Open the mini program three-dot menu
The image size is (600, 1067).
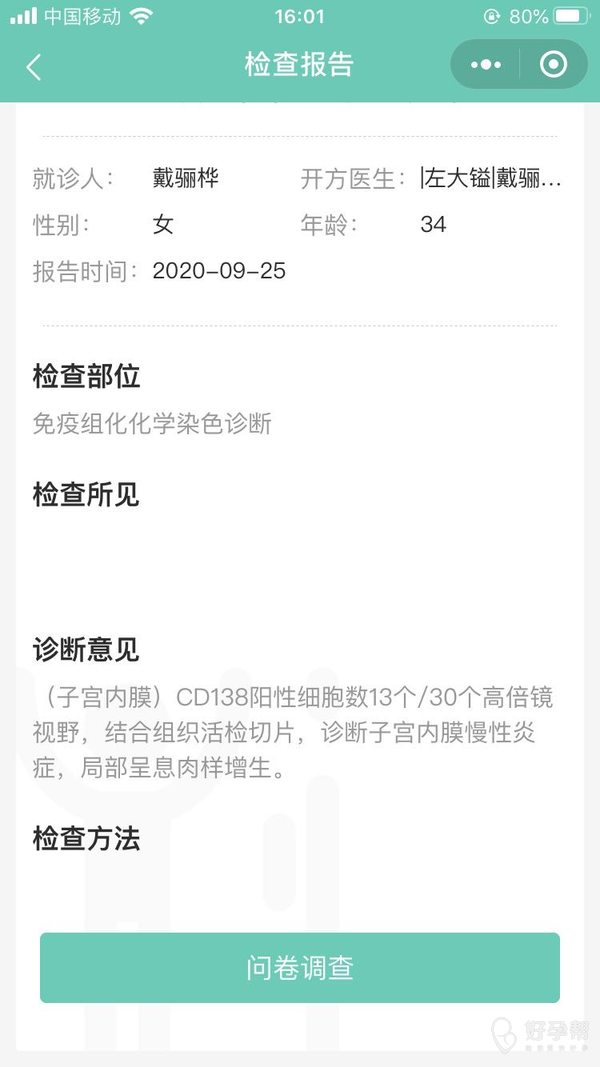pyautogui.click(x=486, y=65)
